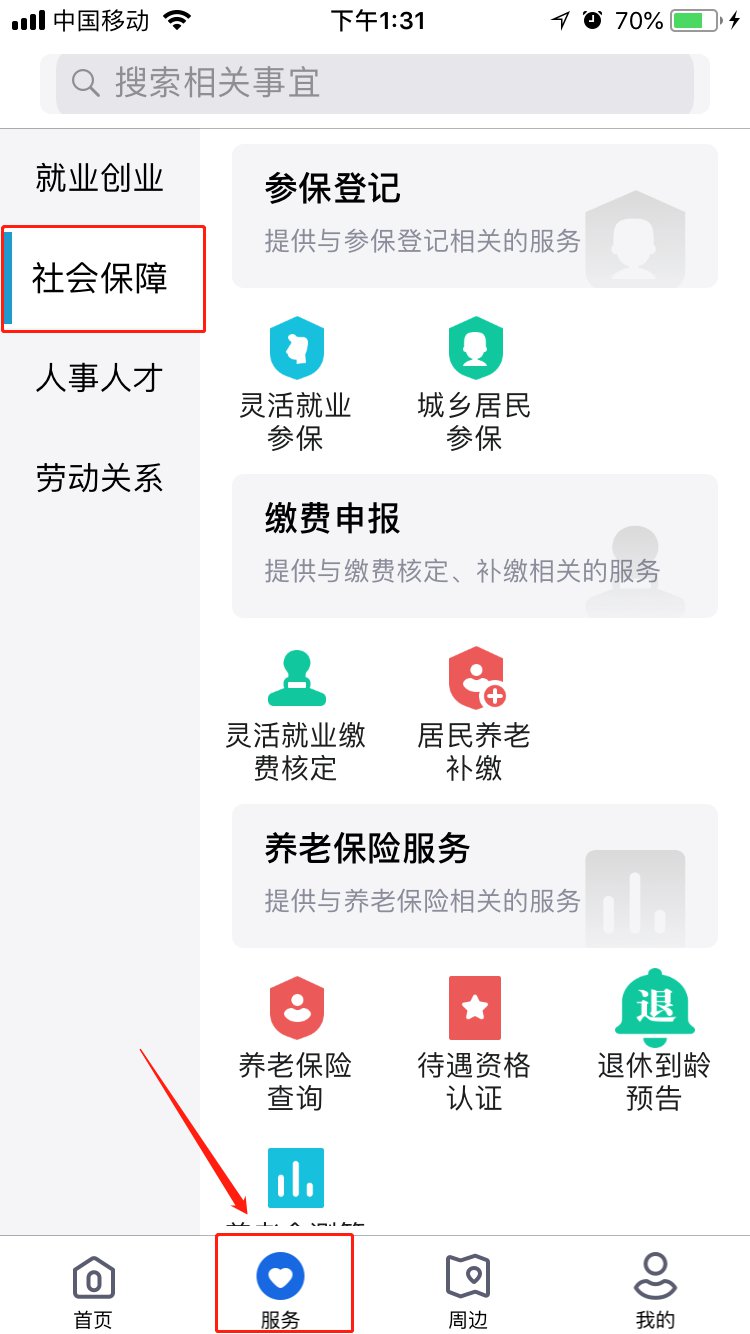Go to 我的 profile tab
The height and width of the screenshot is (1334, 750).
point(655,1291)
